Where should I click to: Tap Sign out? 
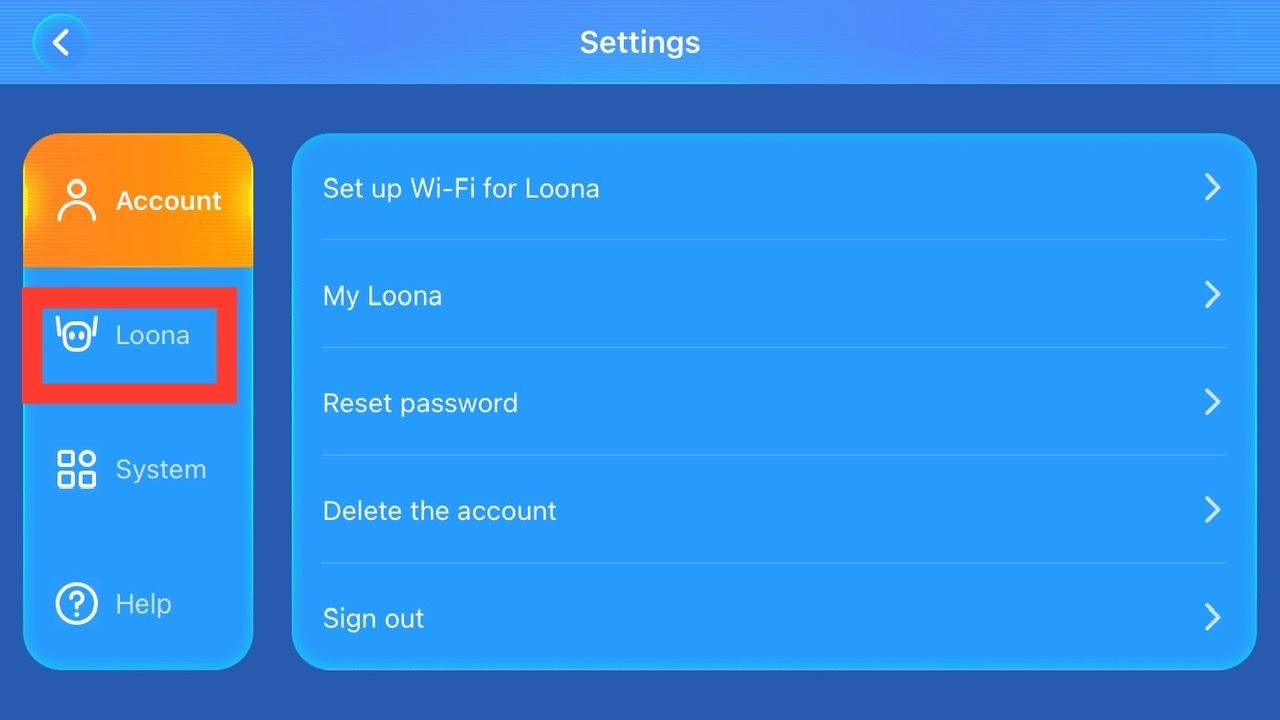pos(772,618)
